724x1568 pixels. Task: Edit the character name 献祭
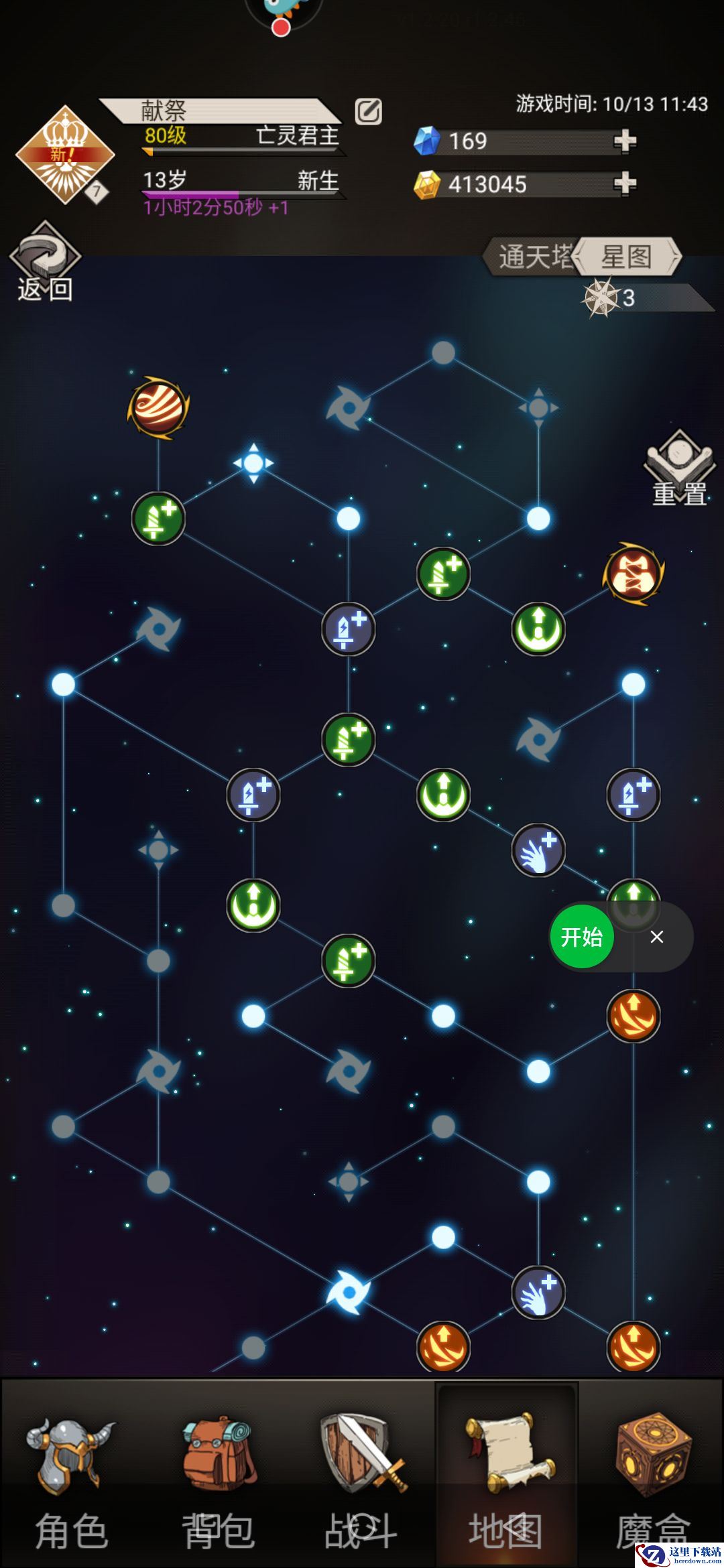point(368,111)
